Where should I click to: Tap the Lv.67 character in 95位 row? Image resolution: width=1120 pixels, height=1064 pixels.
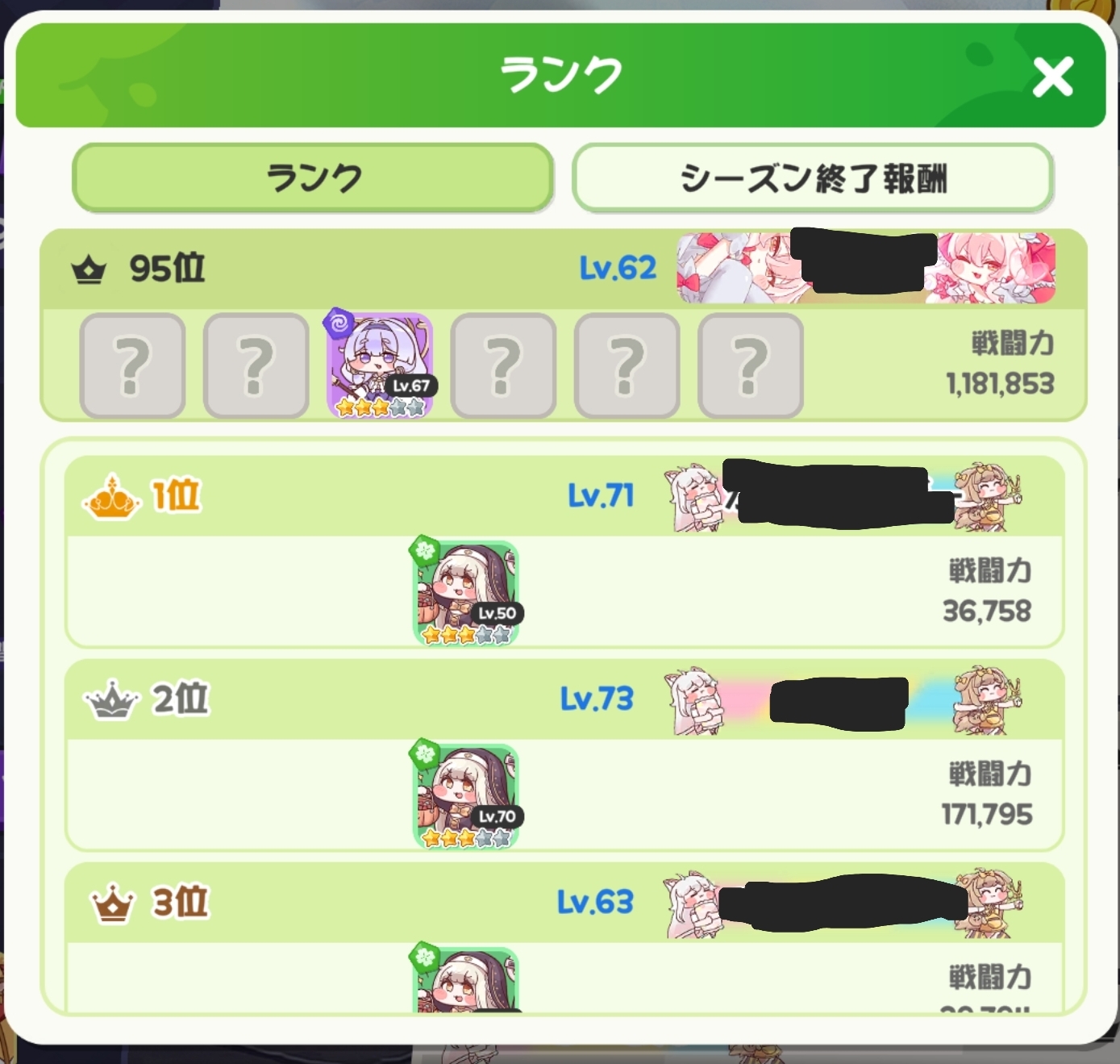(x=379, y=365)
